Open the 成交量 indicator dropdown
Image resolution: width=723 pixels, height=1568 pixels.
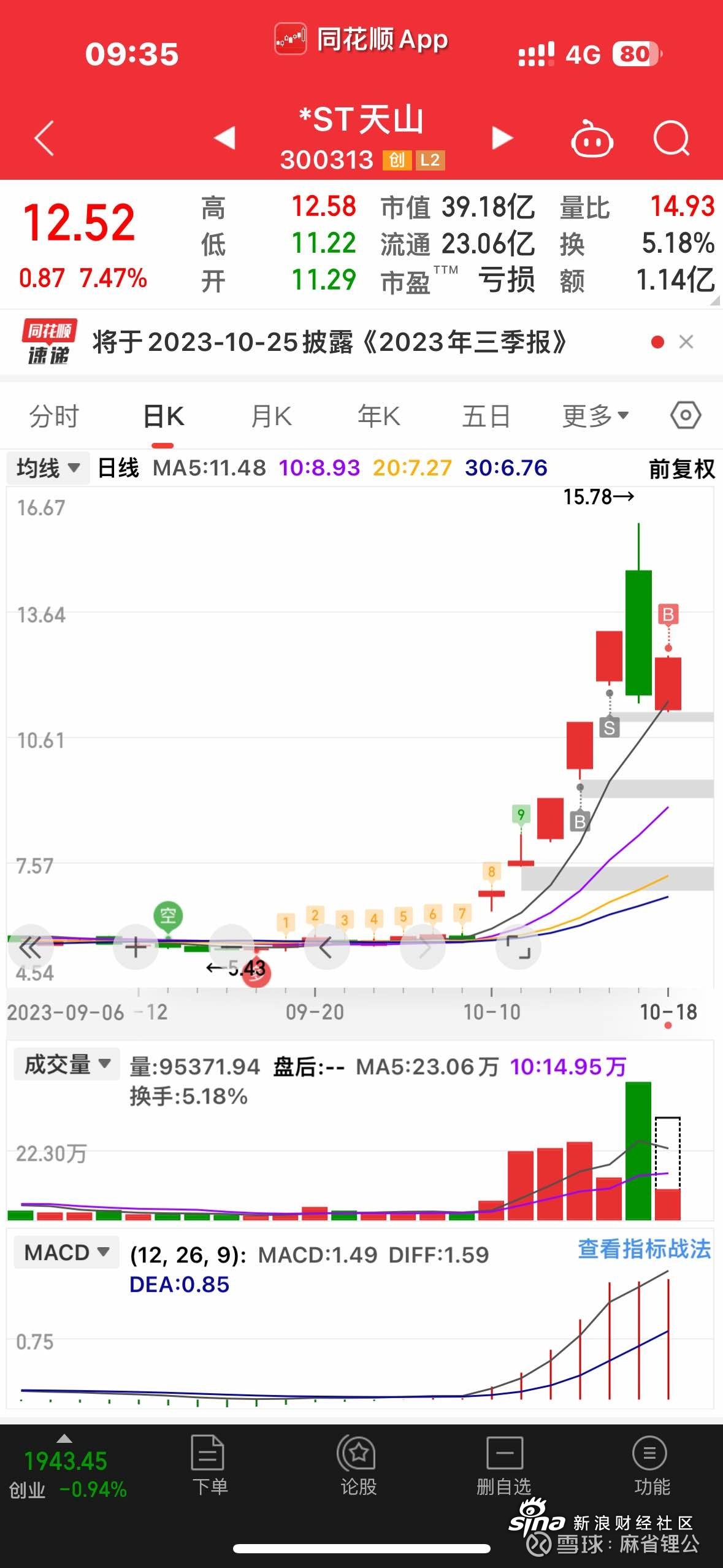pyautogui.click(x=66, y=1064)
